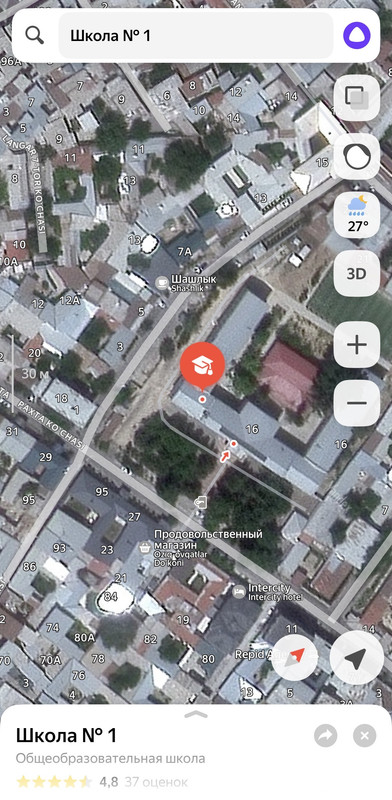This screenshot has width=392, height=800.
Task: Zoom out with the minus button
Action: pos(357,403)
